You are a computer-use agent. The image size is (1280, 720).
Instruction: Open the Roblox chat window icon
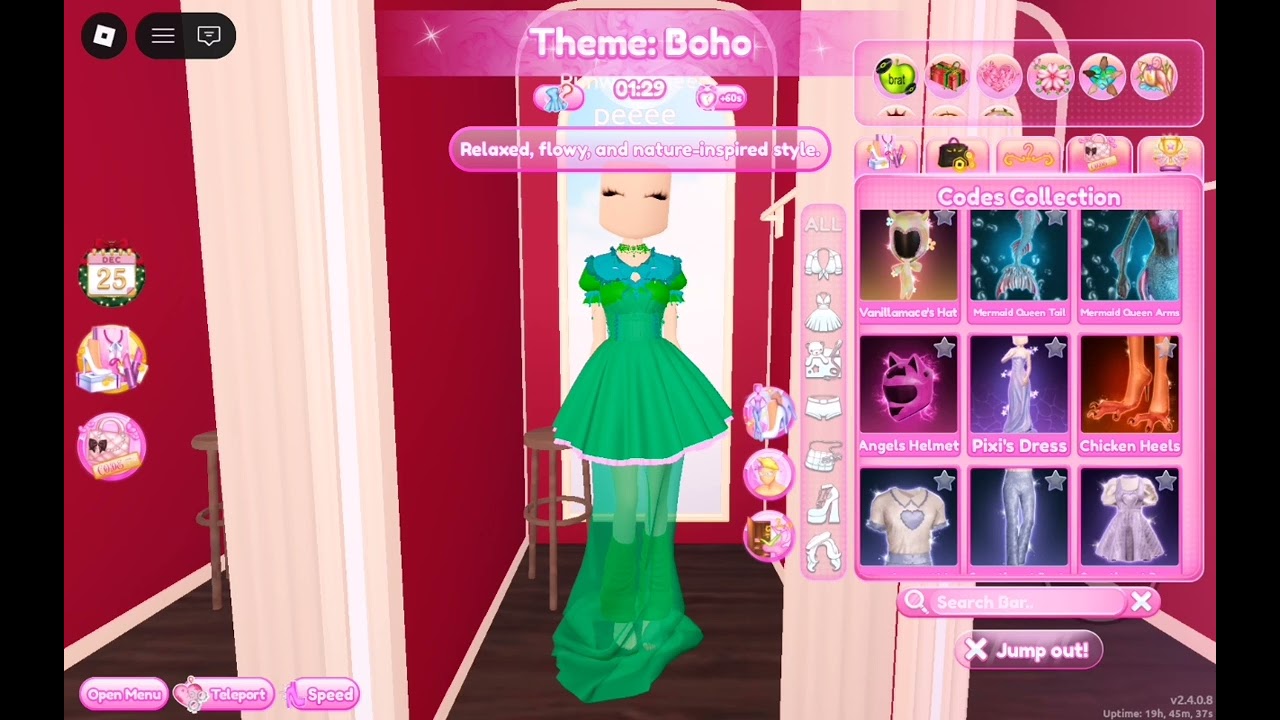(209, 37)
